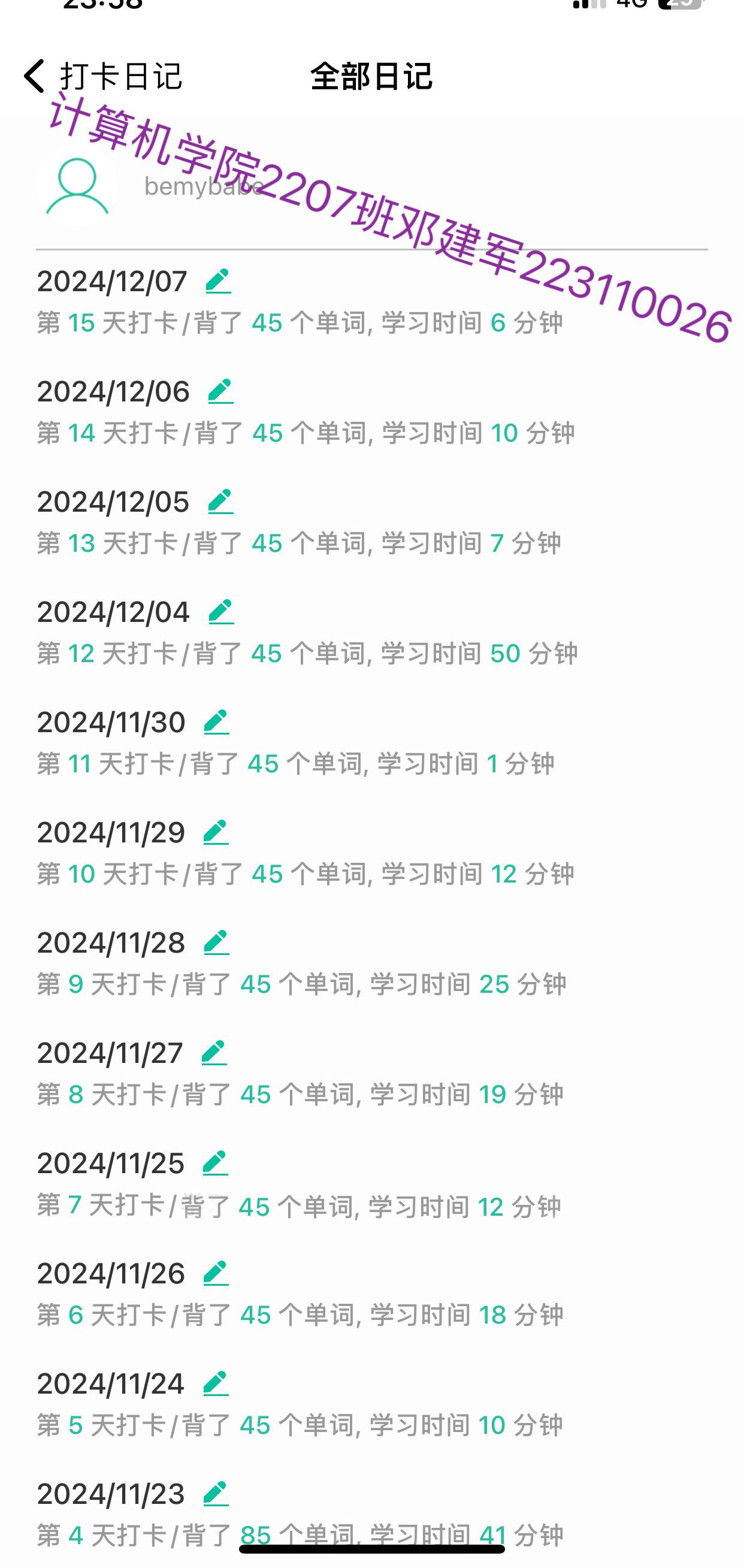Tap the edit icon for 2024/11/24
The width and height of the screenshot is (744, 1568).
tap(215, 1383)
